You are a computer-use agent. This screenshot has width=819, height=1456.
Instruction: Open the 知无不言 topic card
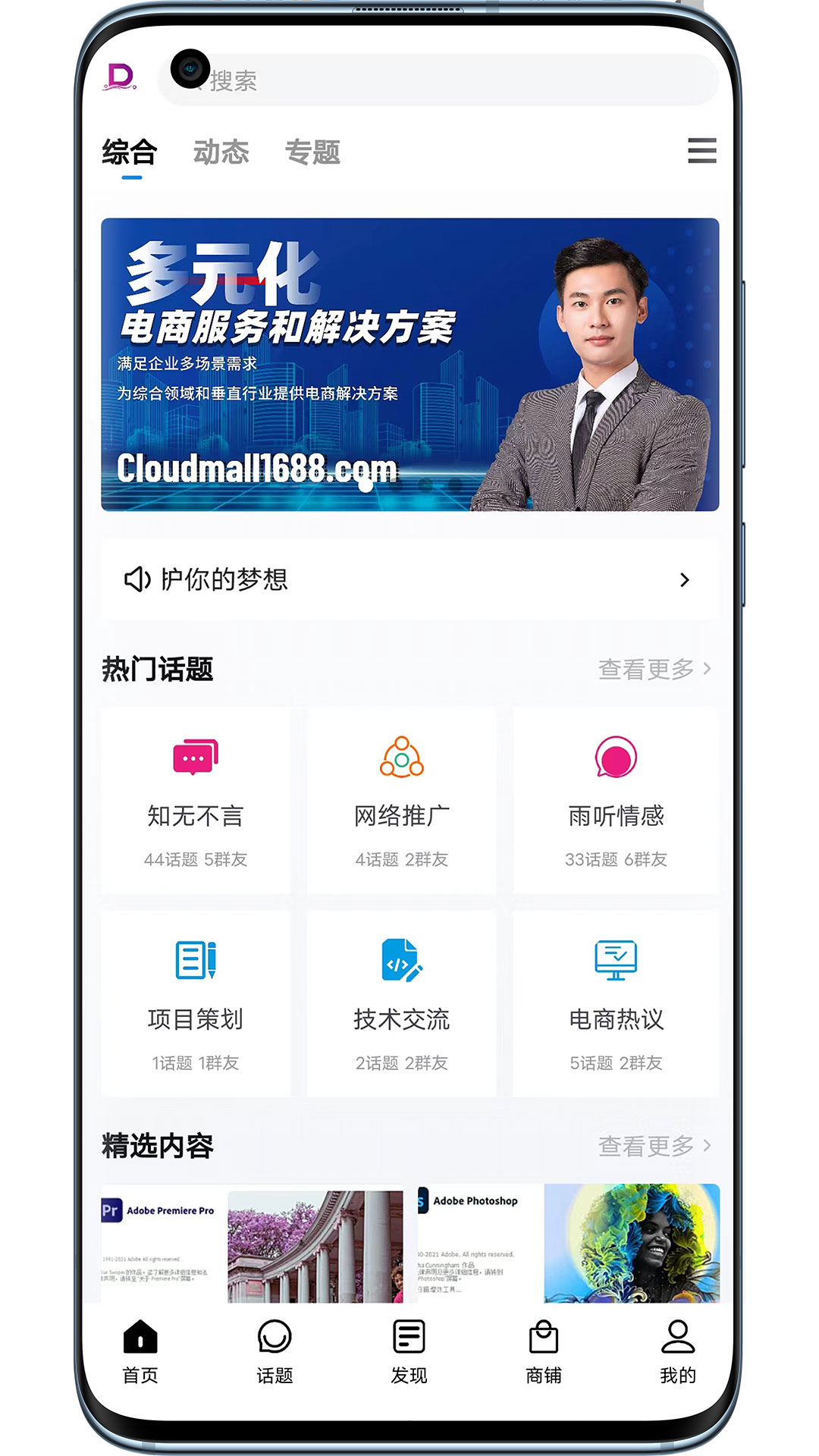196,801
